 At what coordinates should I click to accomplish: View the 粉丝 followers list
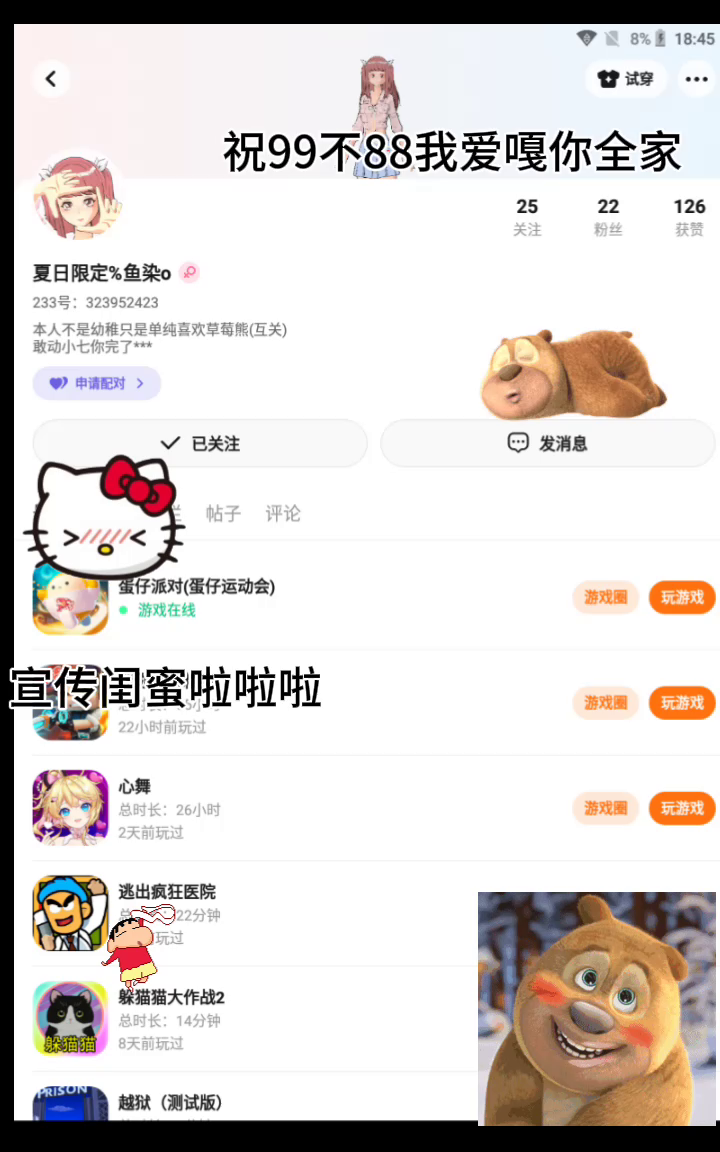tap(608, 217)
